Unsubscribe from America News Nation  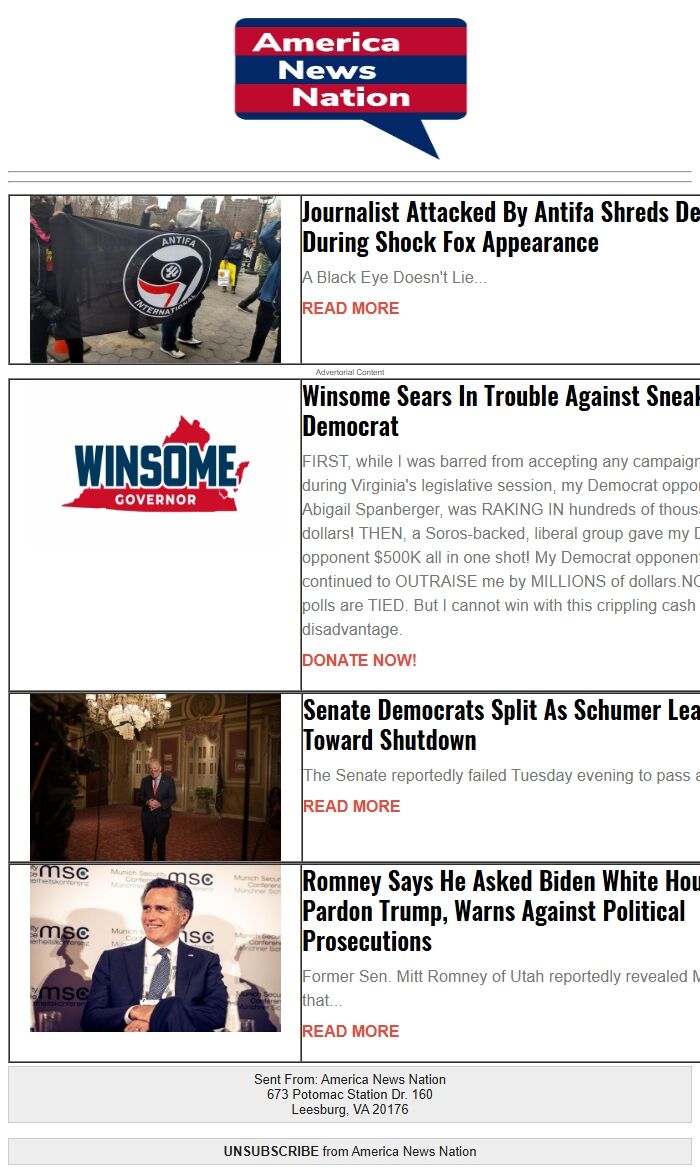click(x=271, y=1151)
